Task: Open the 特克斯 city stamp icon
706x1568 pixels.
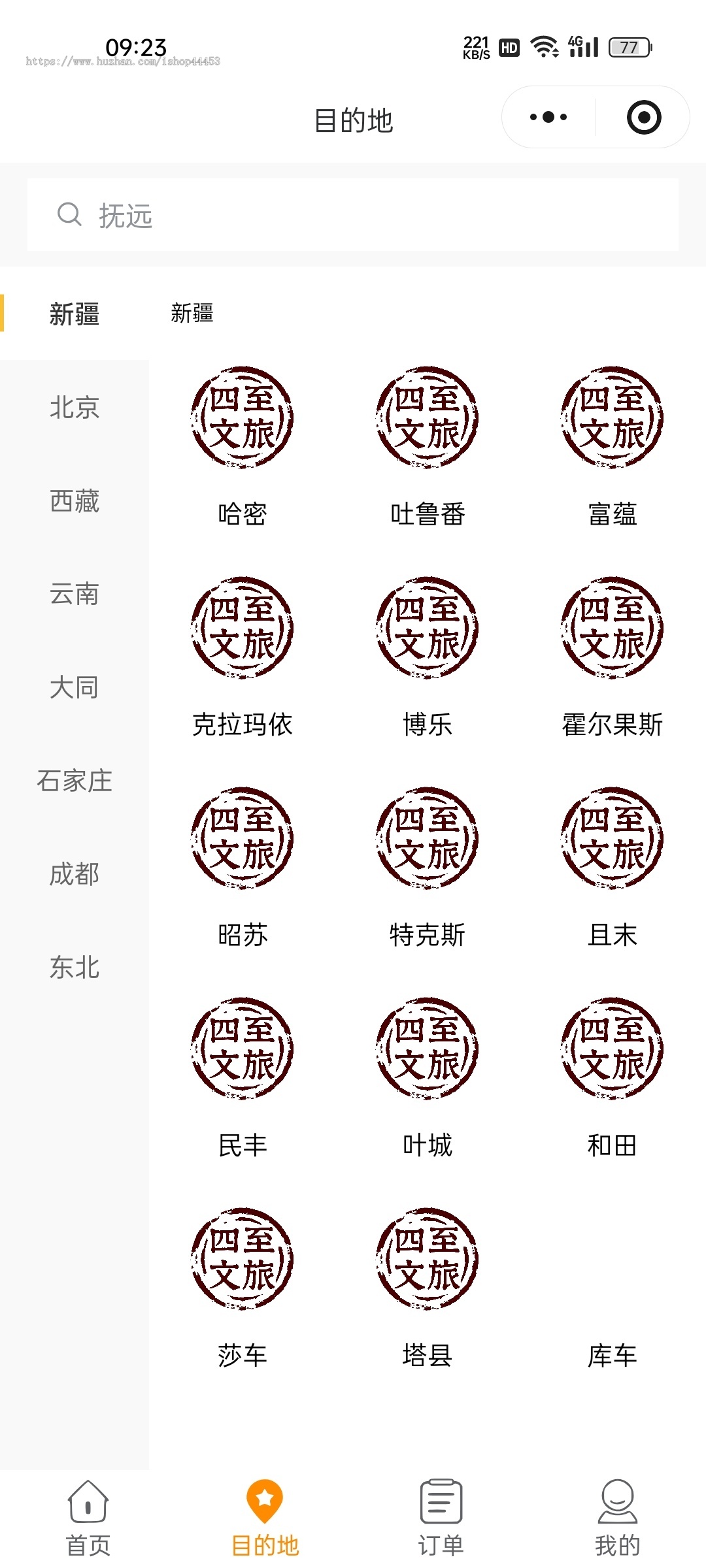Action: coord(428,840)
